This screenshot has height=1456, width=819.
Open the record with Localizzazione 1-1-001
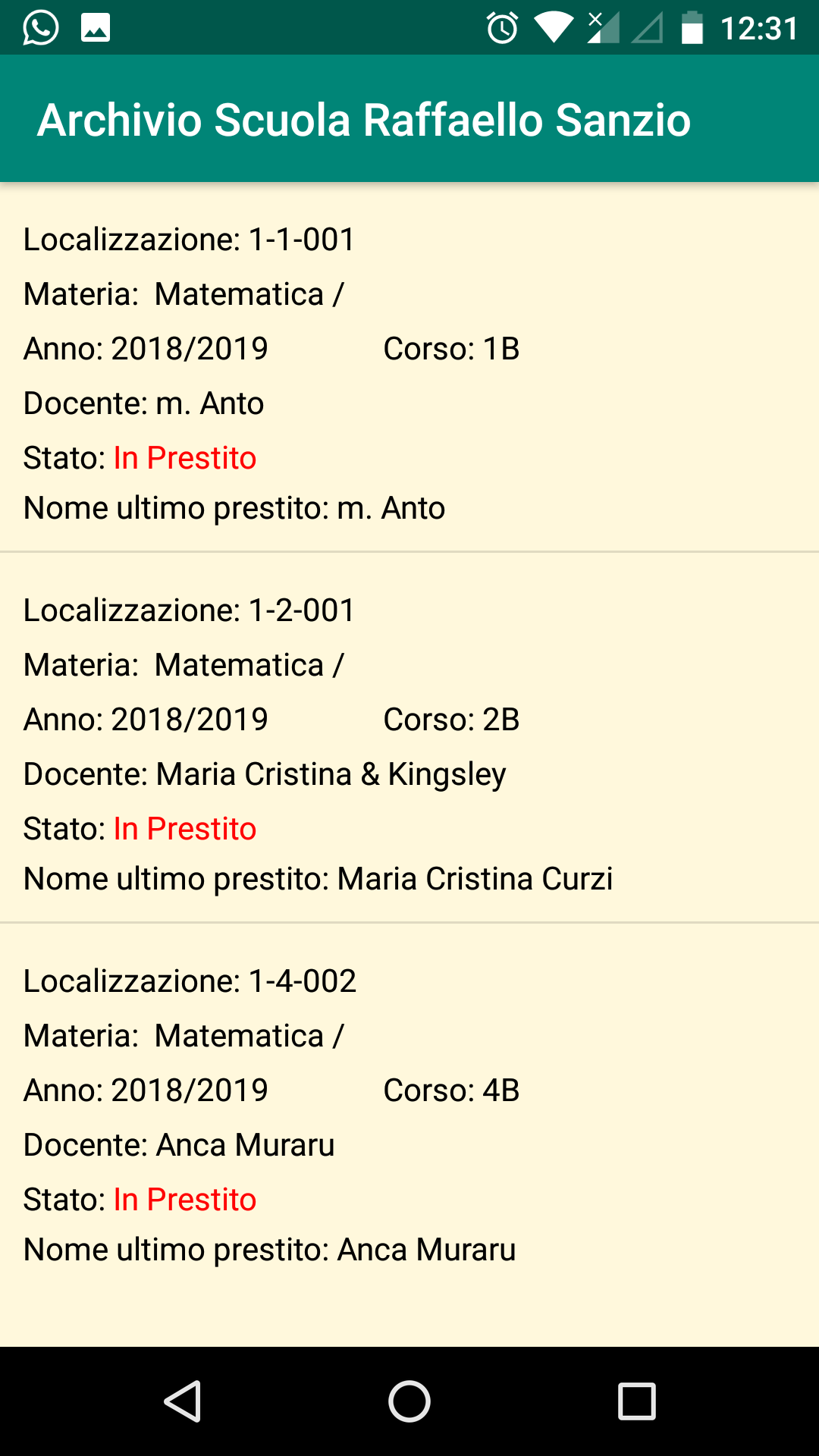[409, 367]
